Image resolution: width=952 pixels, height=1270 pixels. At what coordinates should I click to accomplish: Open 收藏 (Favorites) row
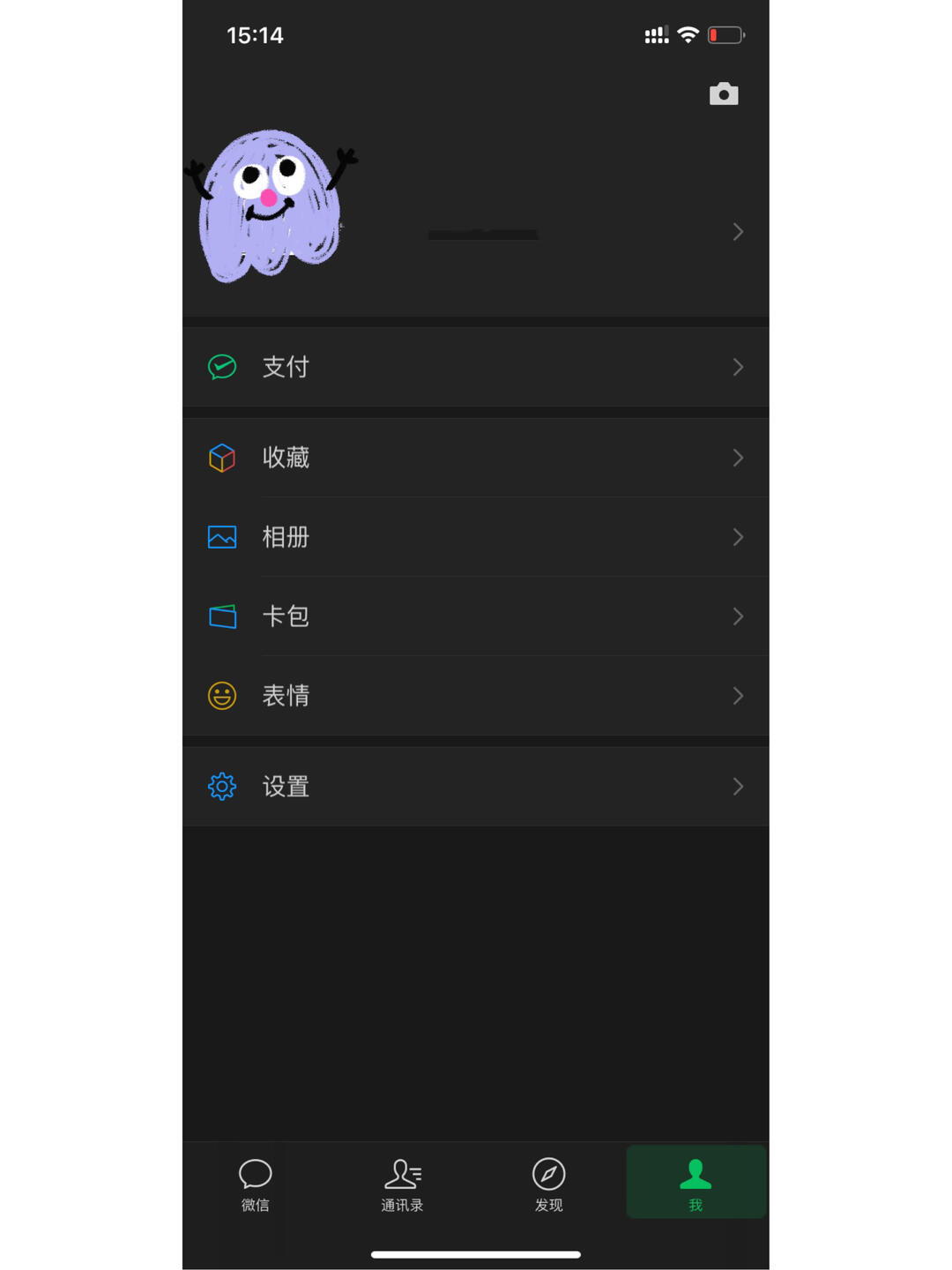click(x=475, y=458)
